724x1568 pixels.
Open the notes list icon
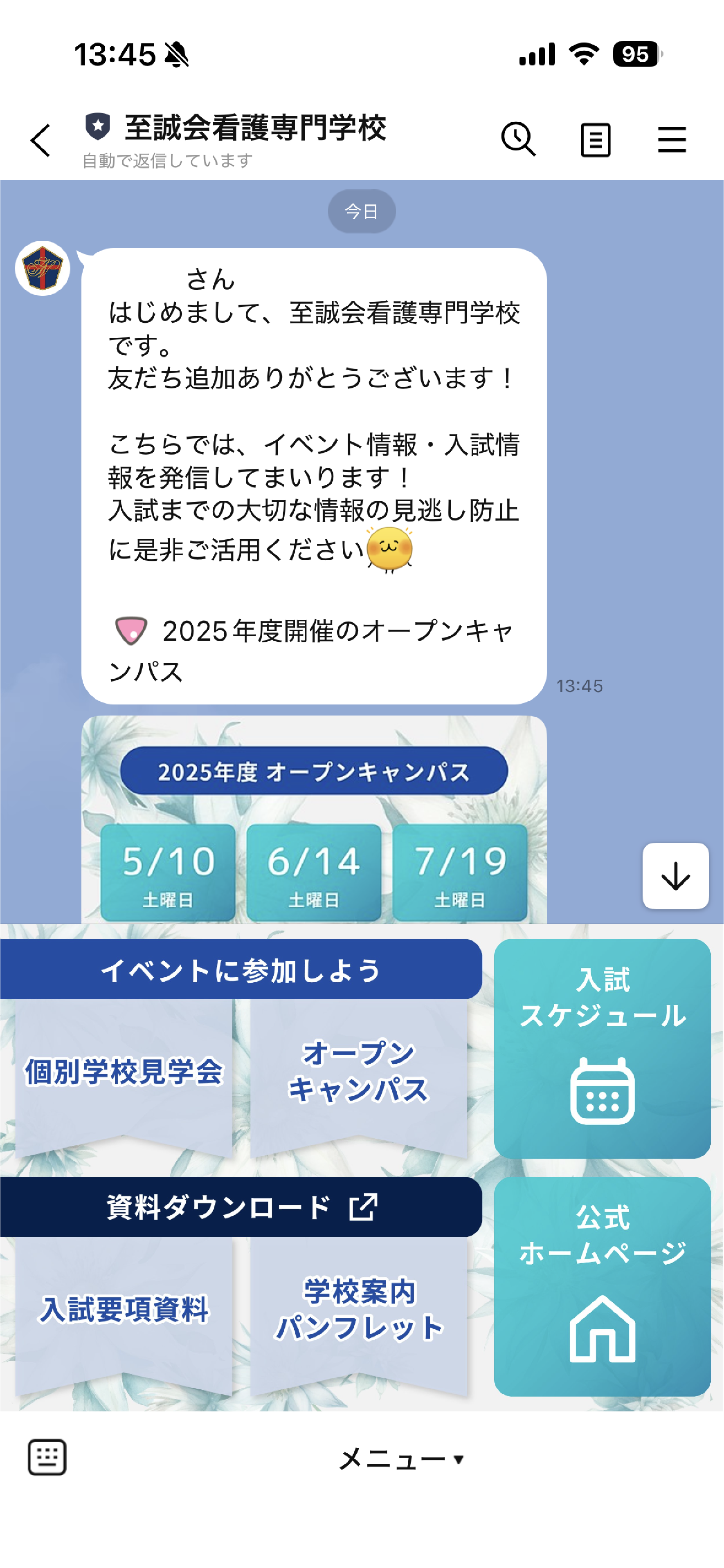[595, 140]
